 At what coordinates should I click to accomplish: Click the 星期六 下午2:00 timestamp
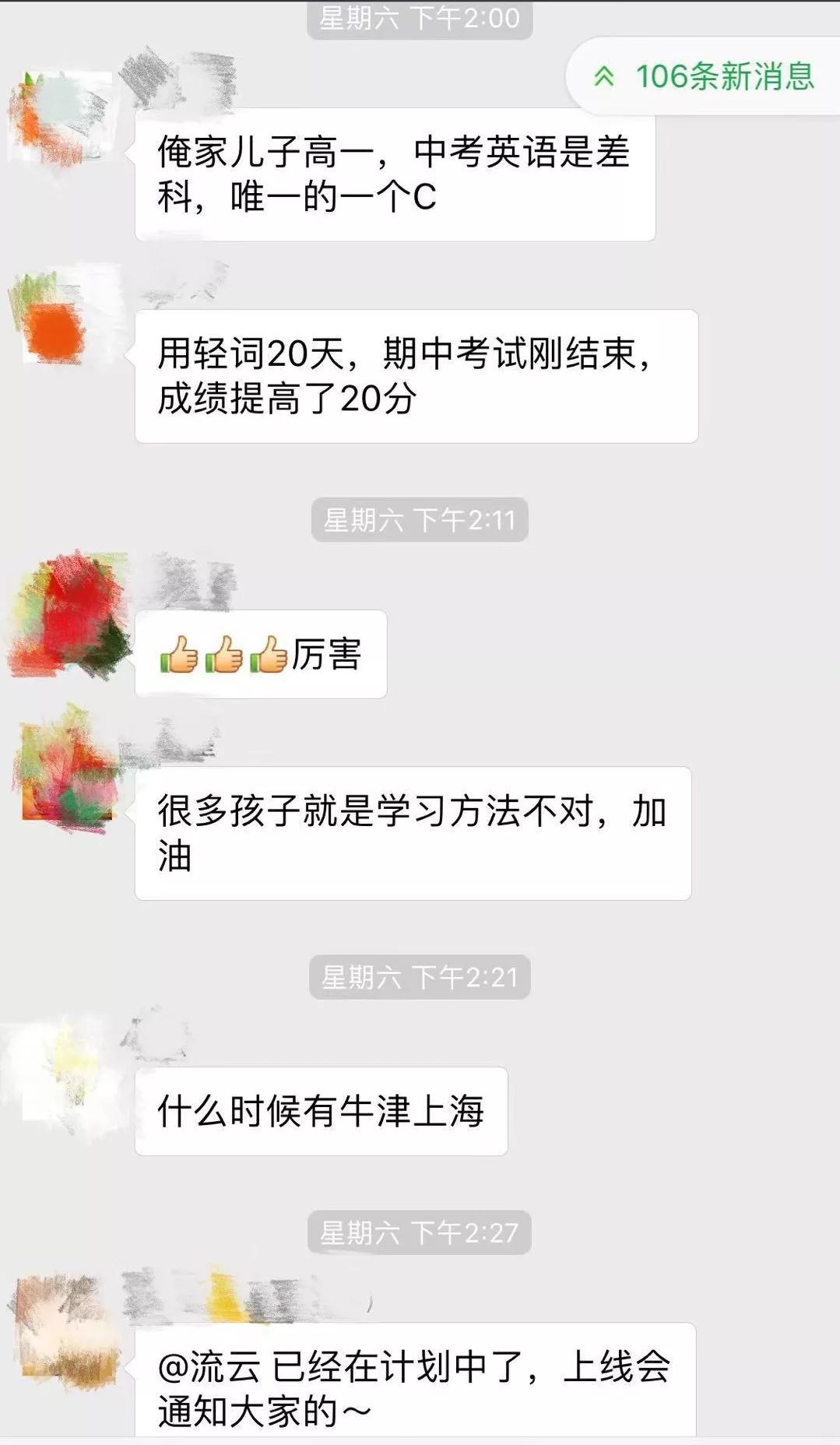click(x=420, y=19)
